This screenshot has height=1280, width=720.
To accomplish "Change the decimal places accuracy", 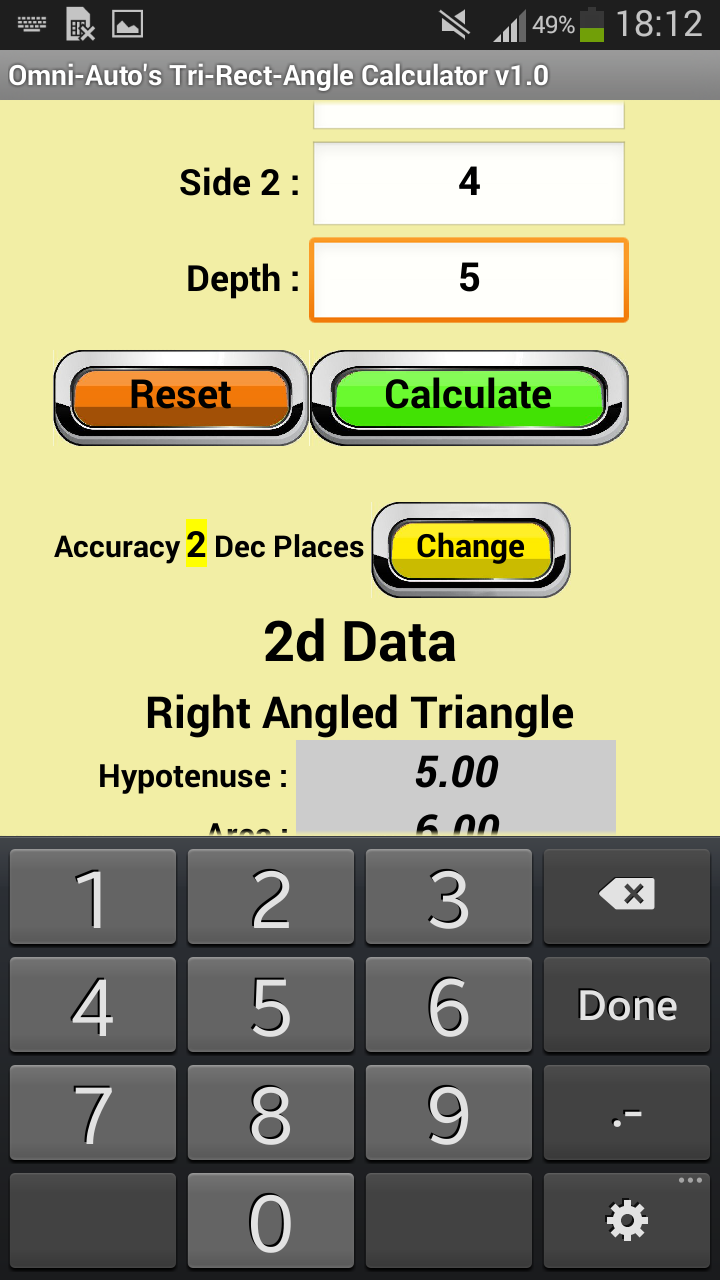I will click(x=469, y=547).
